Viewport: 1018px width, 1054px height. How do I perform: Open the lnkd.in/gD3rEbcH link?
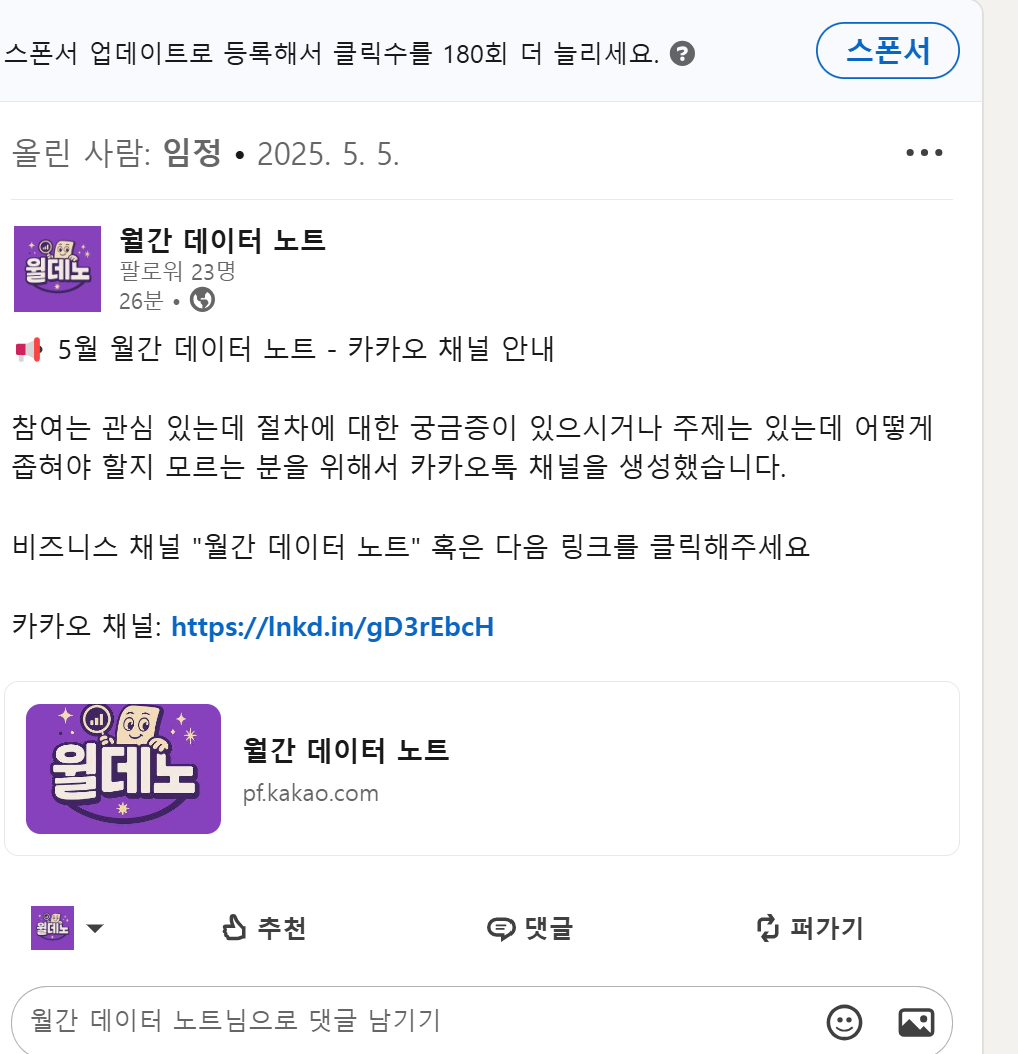[332, 627]
